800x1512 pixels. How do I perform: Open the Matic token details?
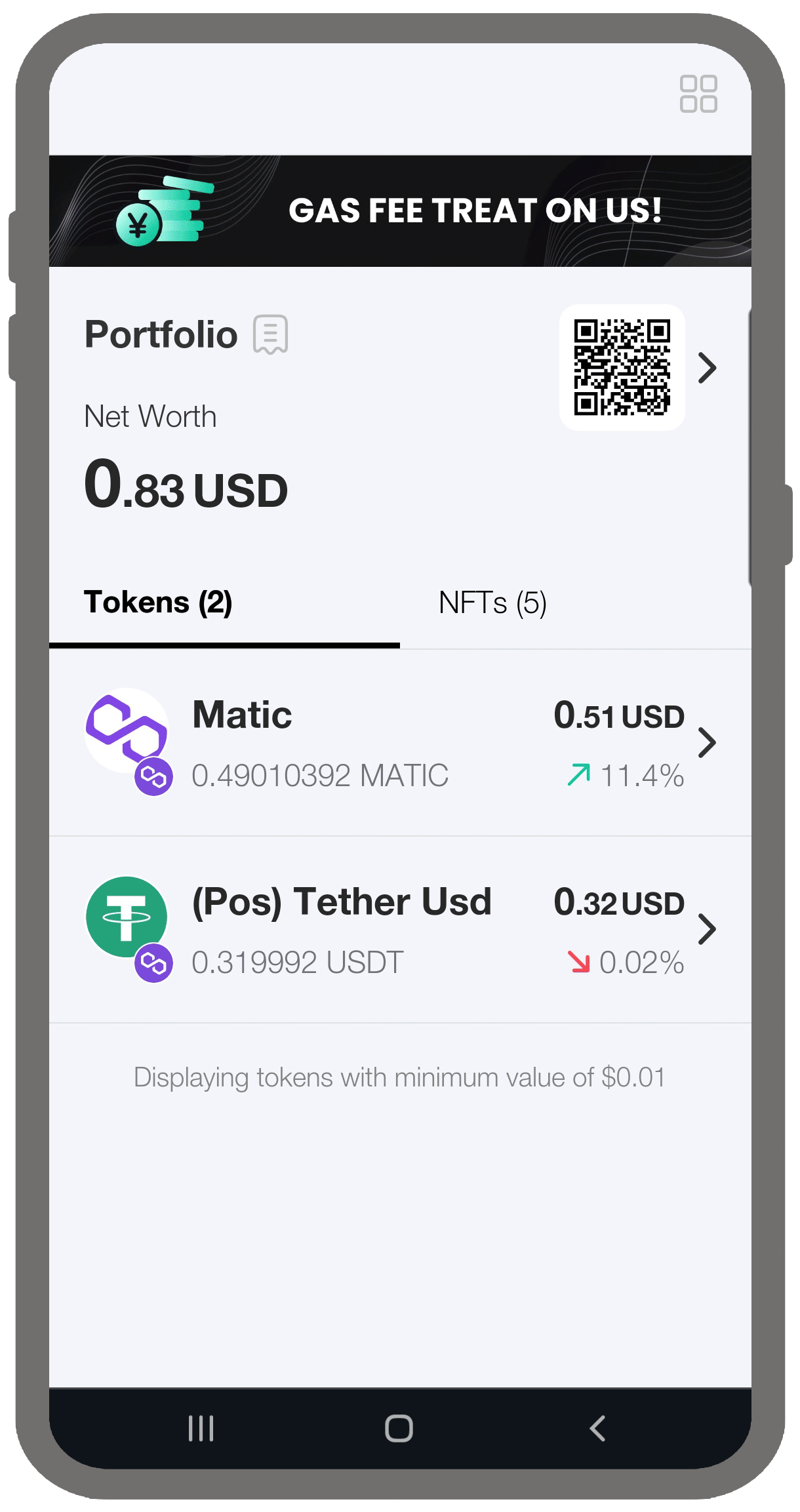[x=400, y=743]
